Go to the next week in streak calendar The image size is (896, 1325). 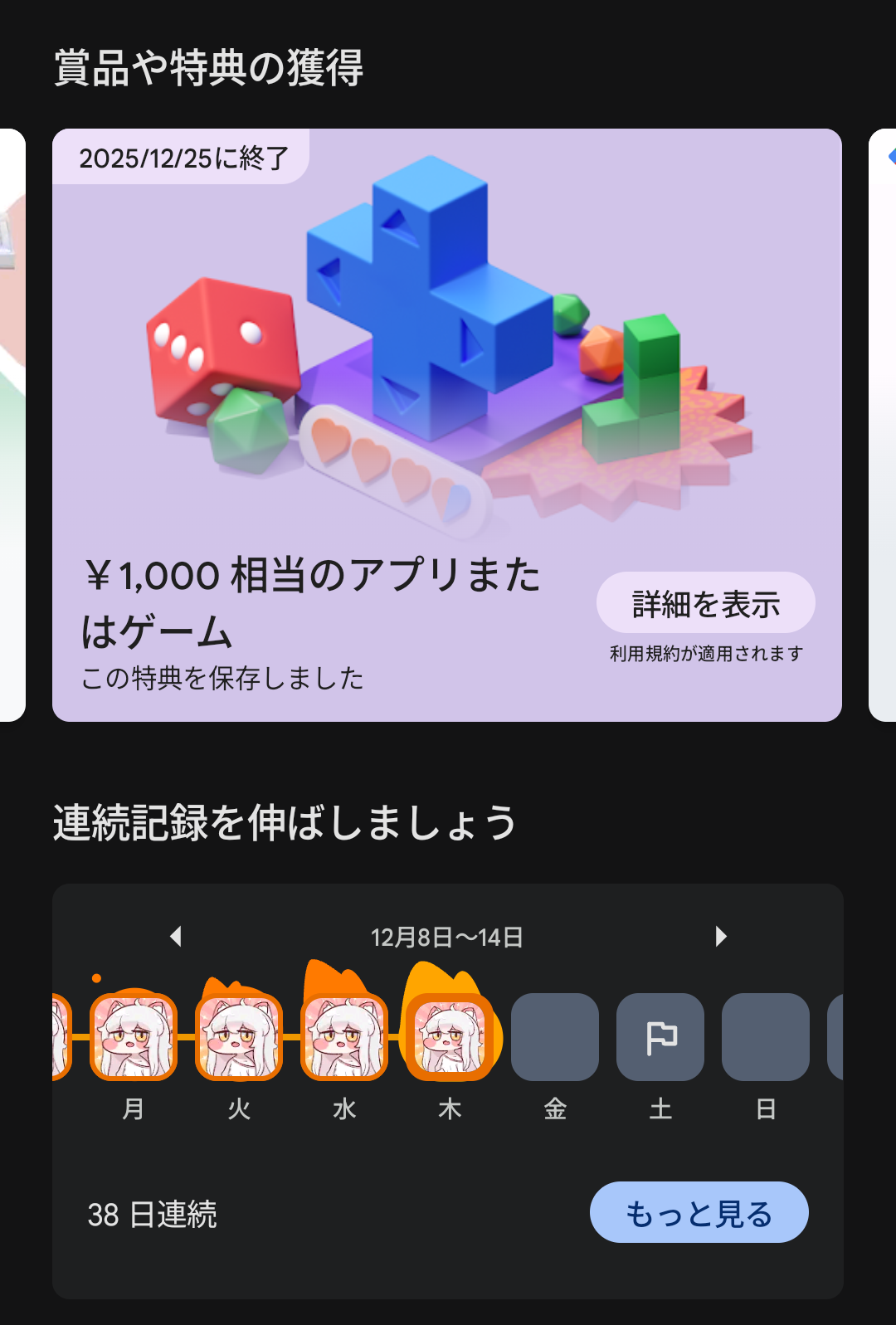tap(720, 937)
